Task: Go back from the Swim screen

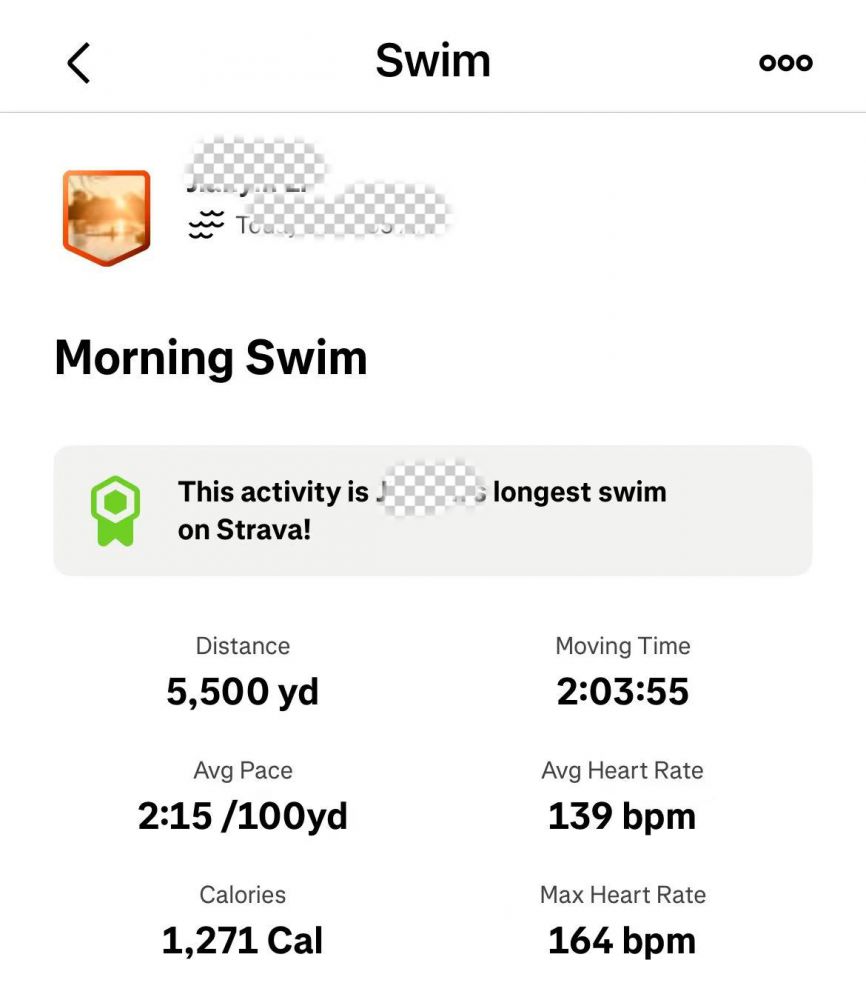Action: click(x=79, y=63)
